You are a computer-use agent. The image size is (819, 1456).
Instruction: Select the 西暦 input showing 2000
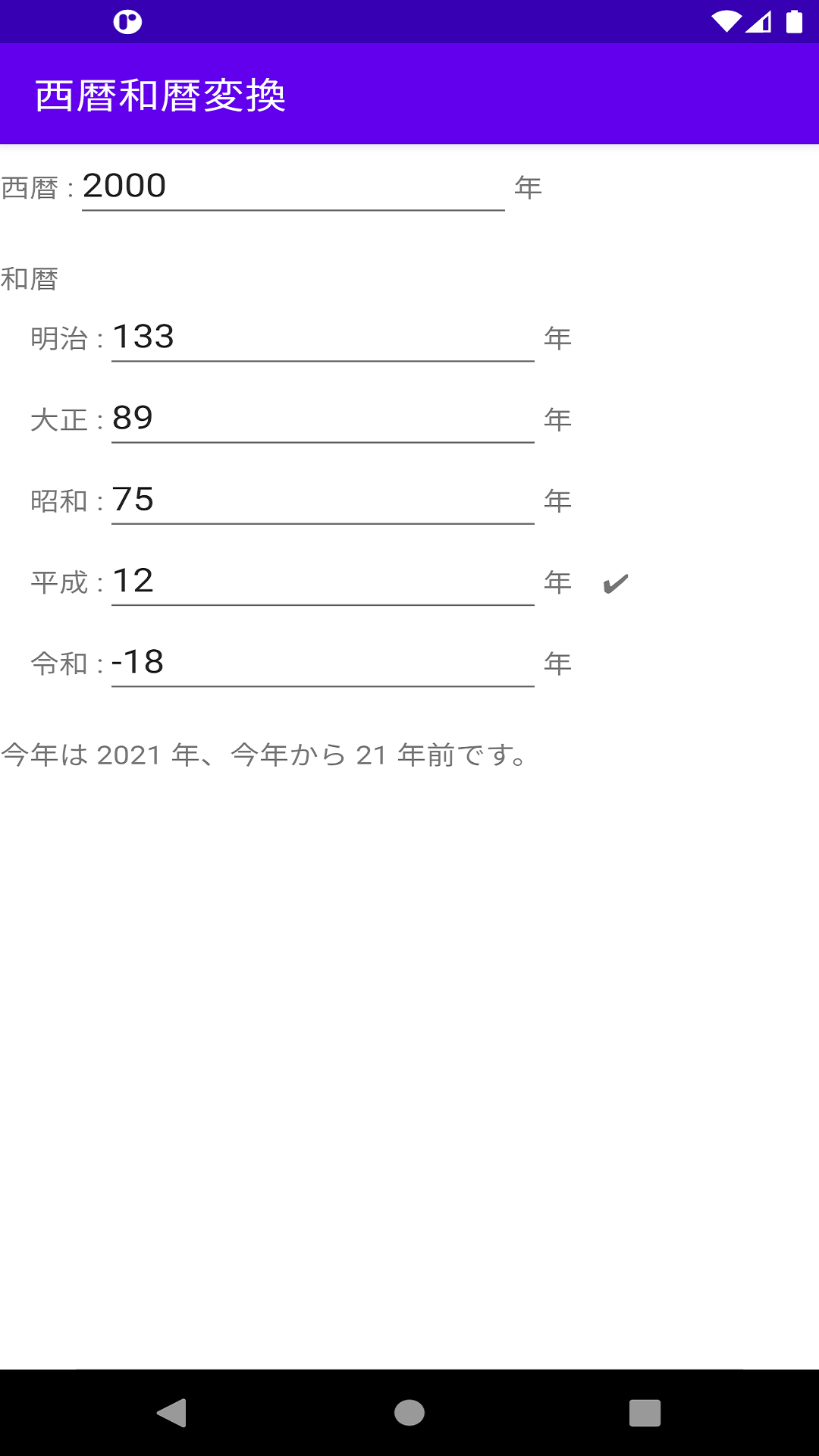(292, 186)
